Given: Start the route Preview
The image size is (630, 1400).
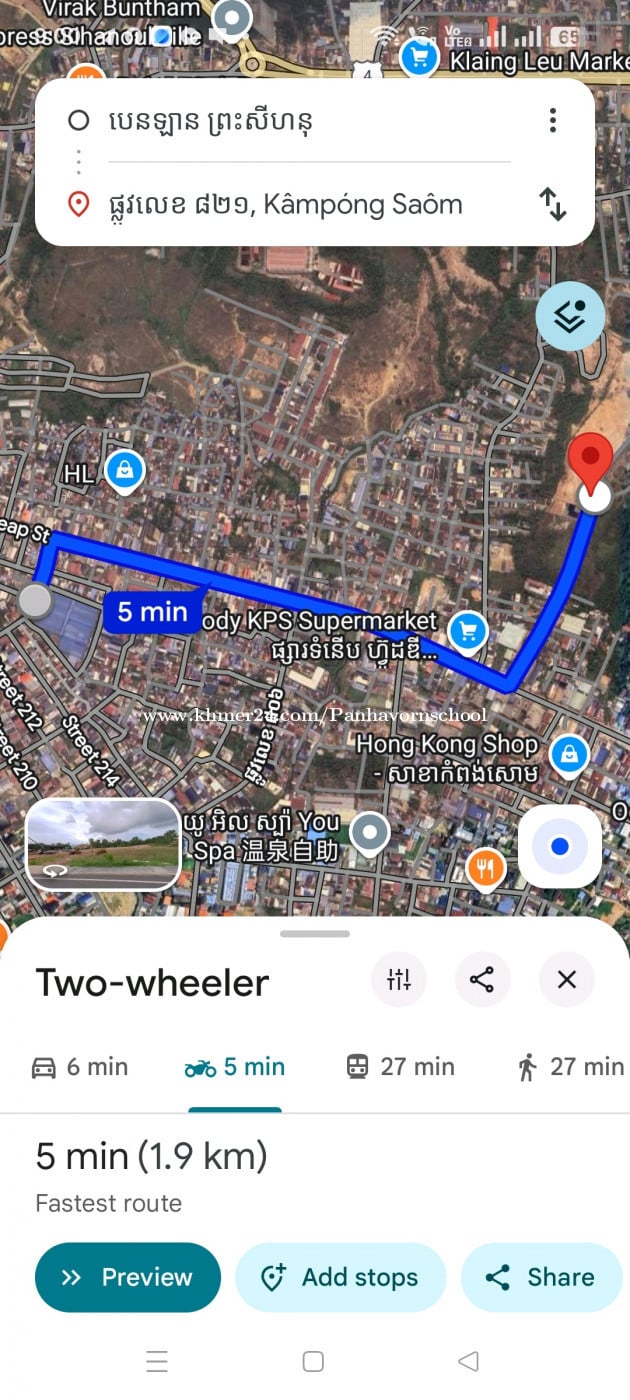Looking at the screenshot, I should (128, 1277).
